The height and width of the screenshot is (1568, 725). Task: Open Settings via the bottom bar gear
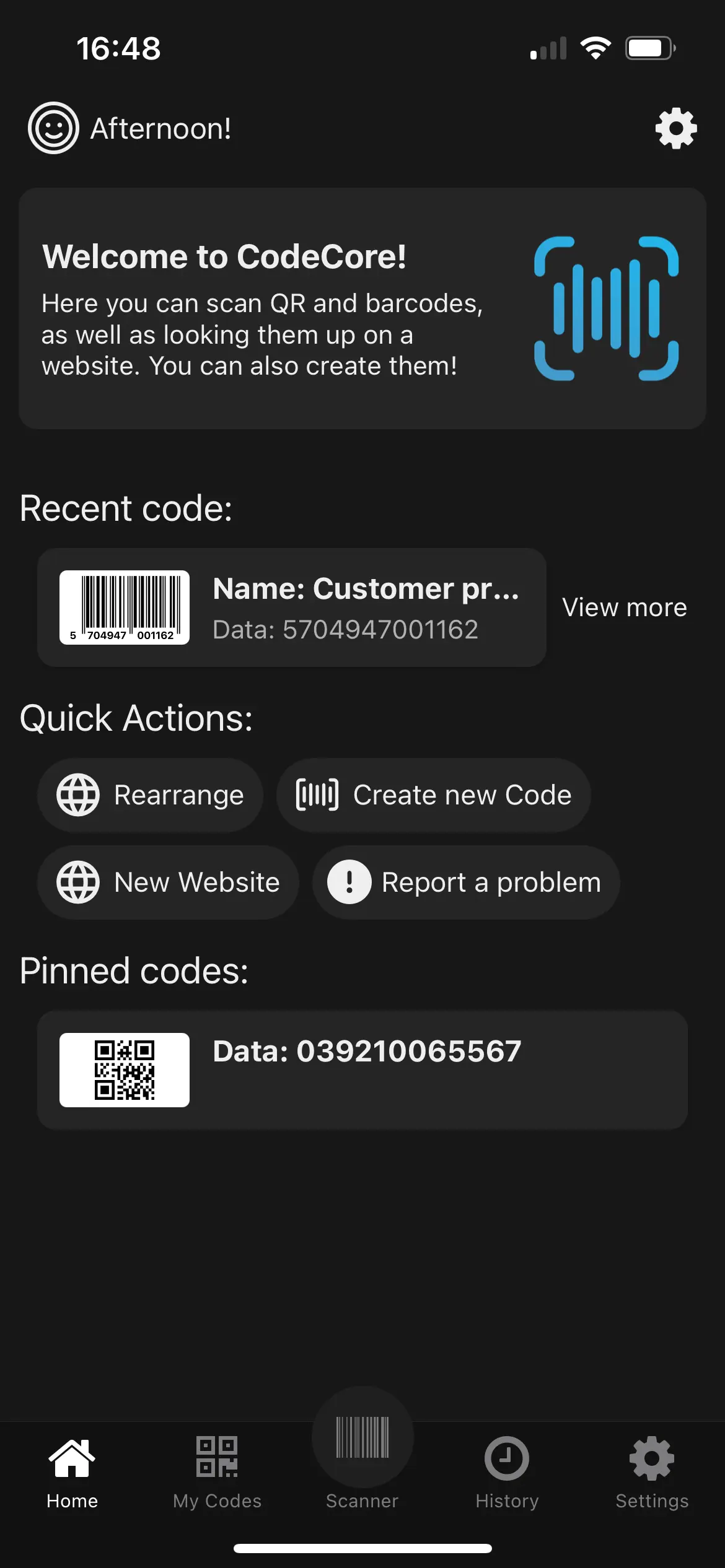(x=652, y=1458)
